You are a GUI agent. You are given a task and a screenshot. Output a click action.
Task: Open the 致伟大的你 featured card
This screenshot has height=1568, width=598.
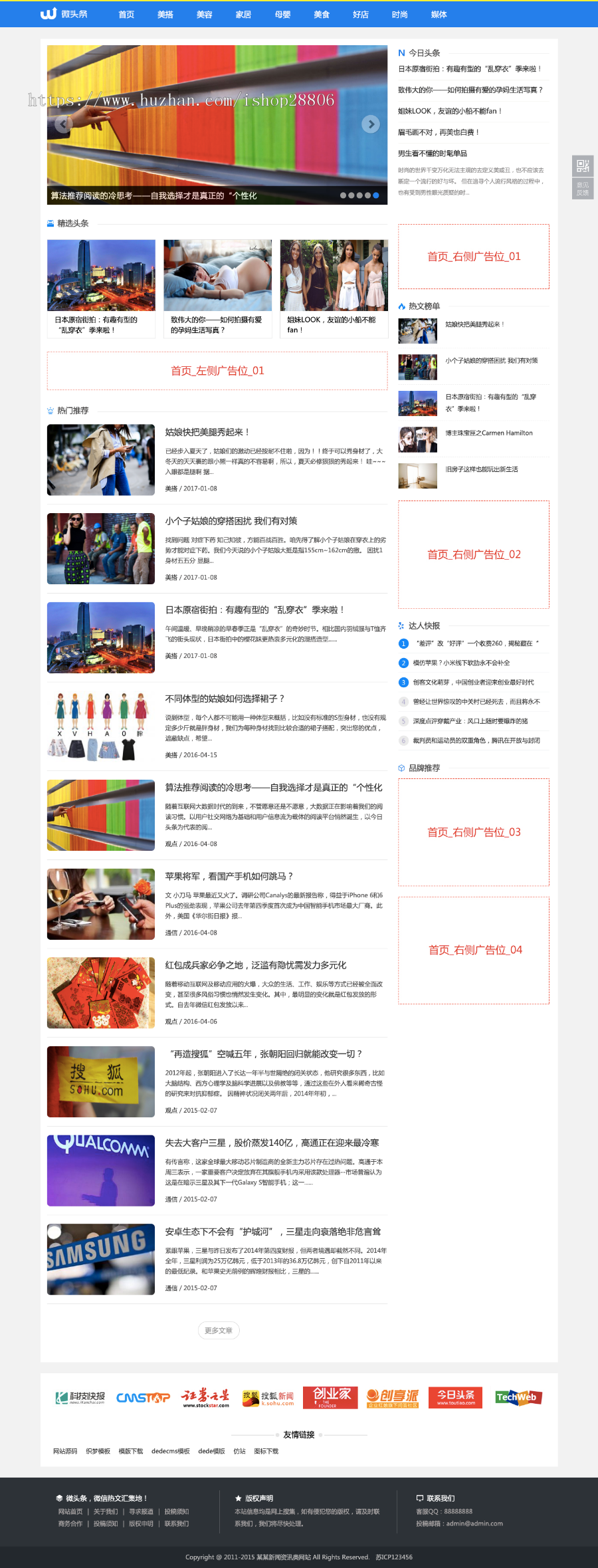[217, 289]
